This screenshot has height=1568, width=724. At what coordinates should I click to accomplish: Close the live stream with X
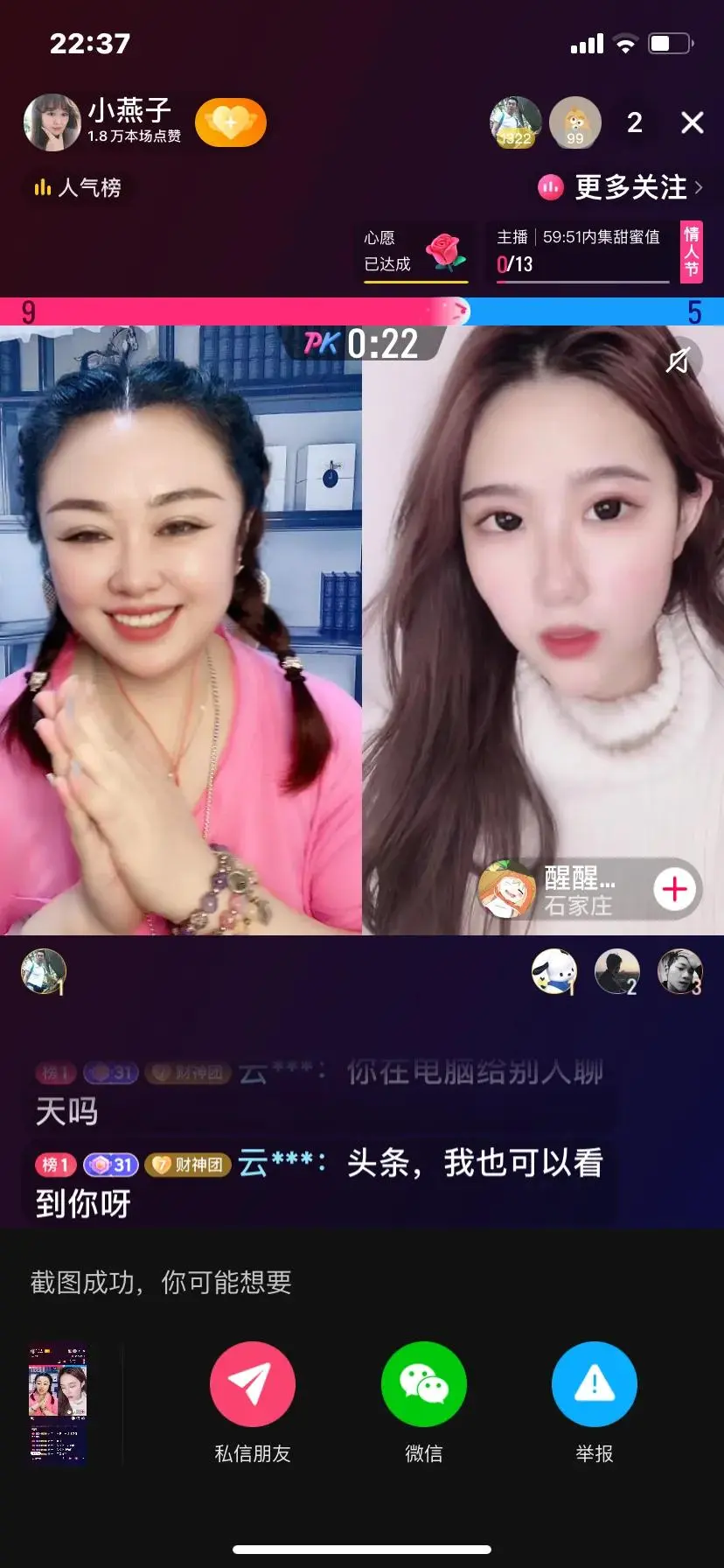click(x=692, y=122)
